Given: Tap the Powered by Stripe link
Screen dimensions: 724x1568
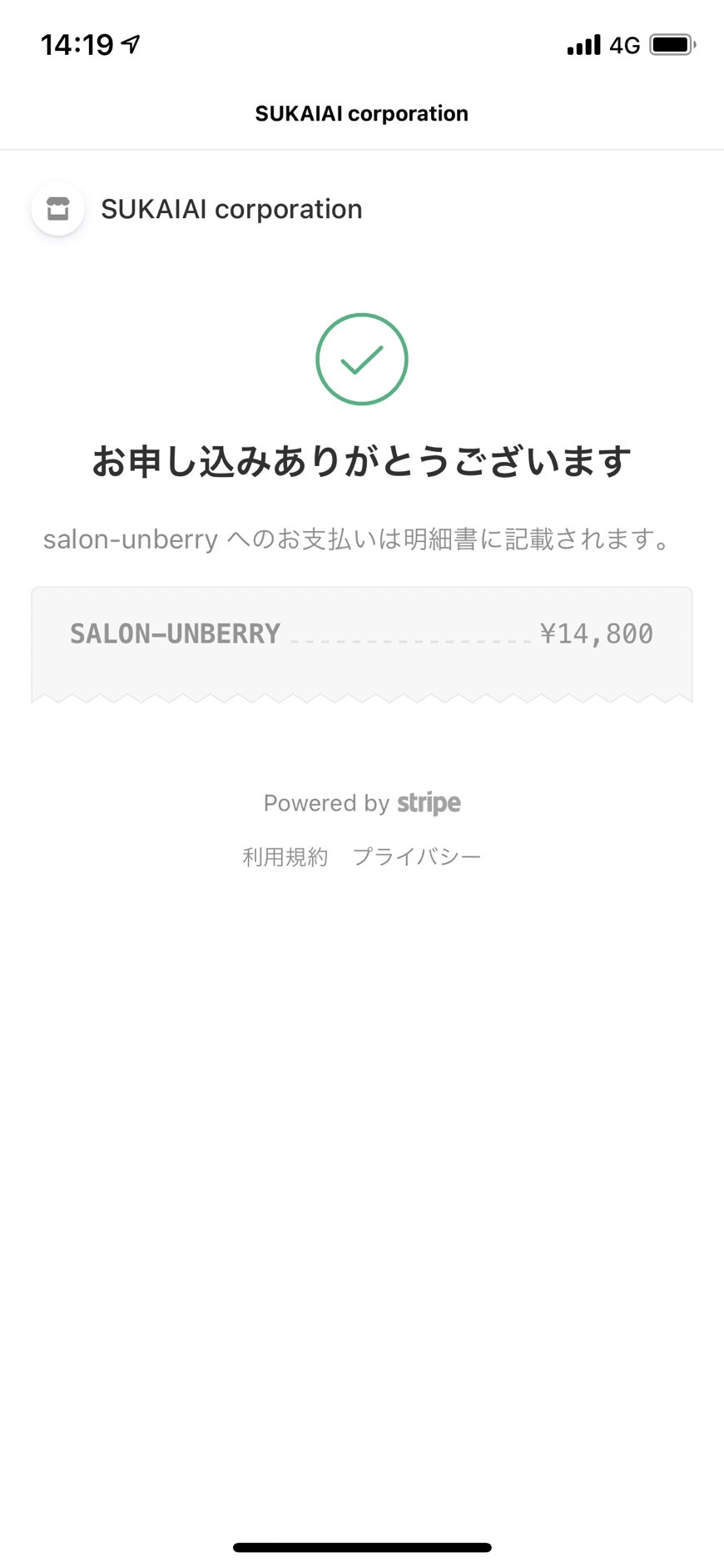Looking at the screenshot, I should [362, 803].
